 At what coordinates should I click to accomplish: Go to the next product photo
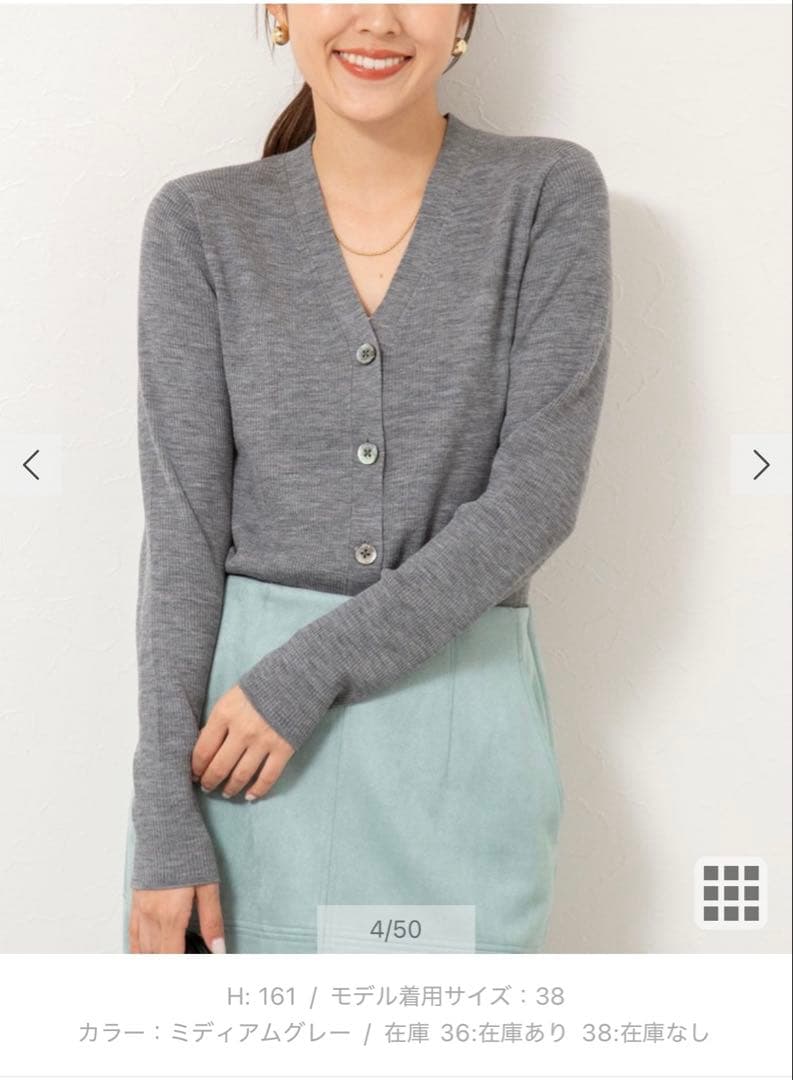click(761, 464)
